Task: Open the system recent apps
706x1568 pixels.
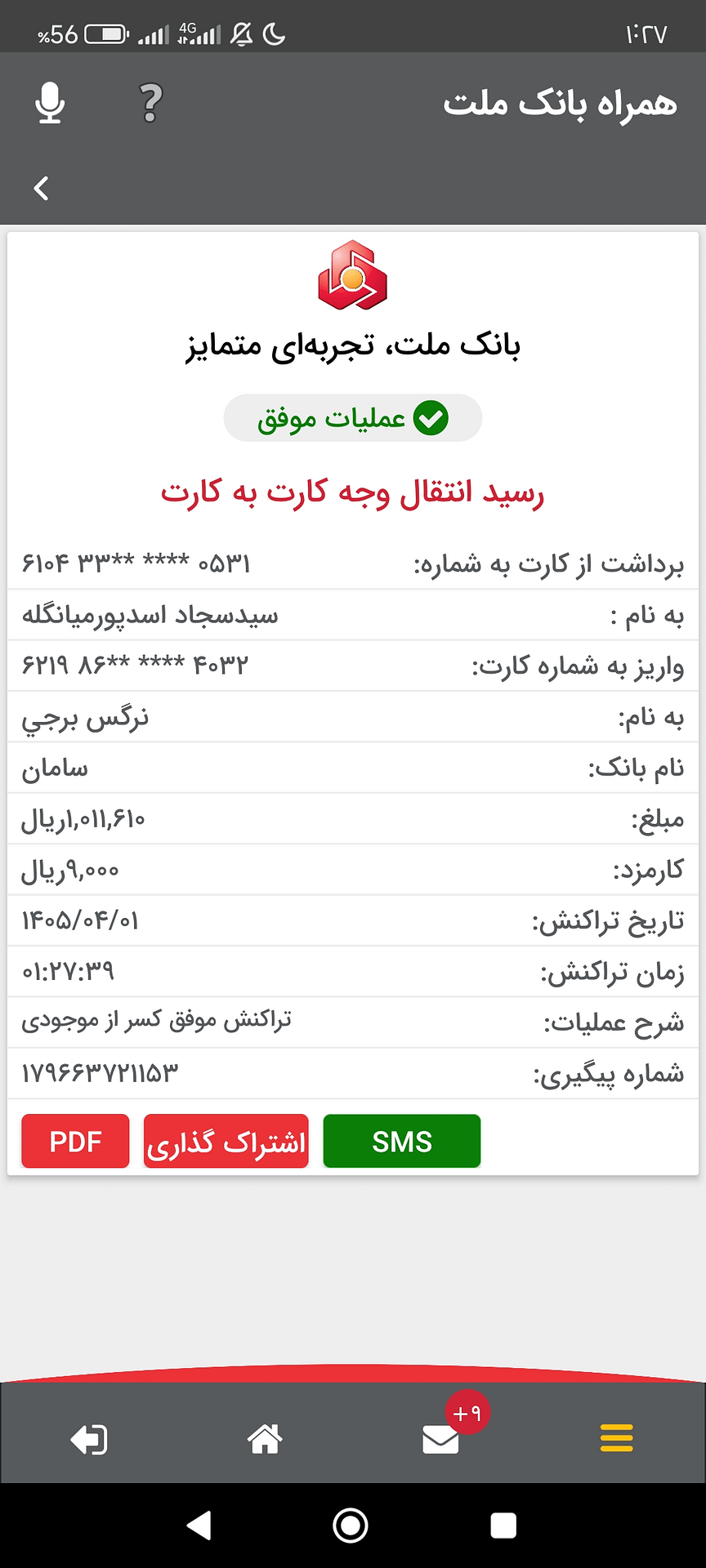Action: coord(503,1526)
